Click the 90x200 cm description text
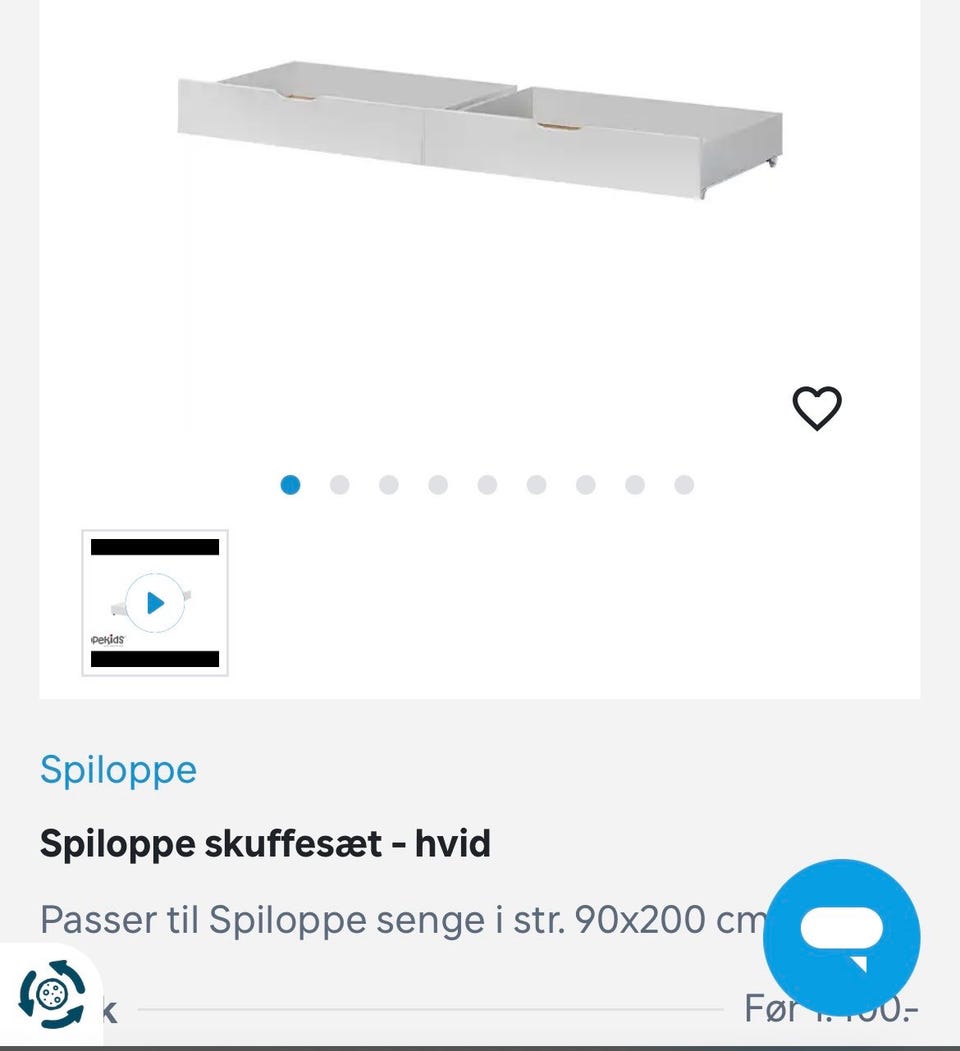The width and height of the screenshot is (960, 1051). tap(400, 918)
